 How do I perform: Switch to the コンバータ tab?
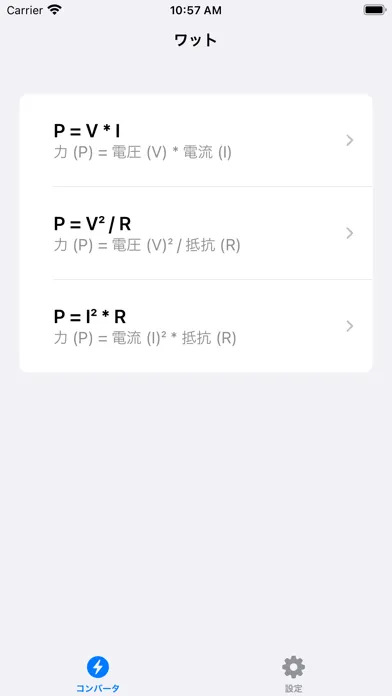(98, 674)
